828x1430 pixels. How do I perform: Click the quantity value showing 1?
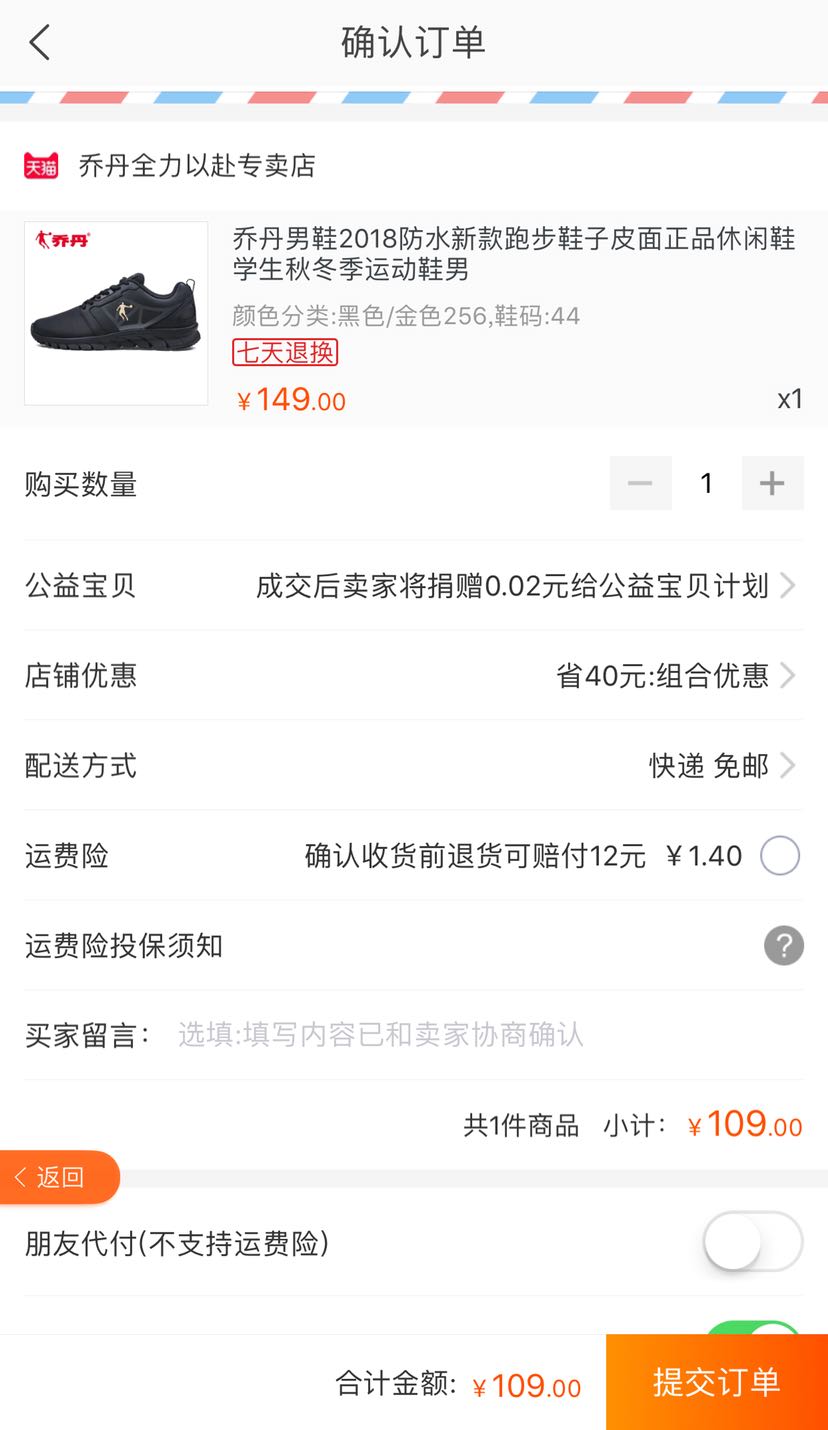(x=706, y=483)
